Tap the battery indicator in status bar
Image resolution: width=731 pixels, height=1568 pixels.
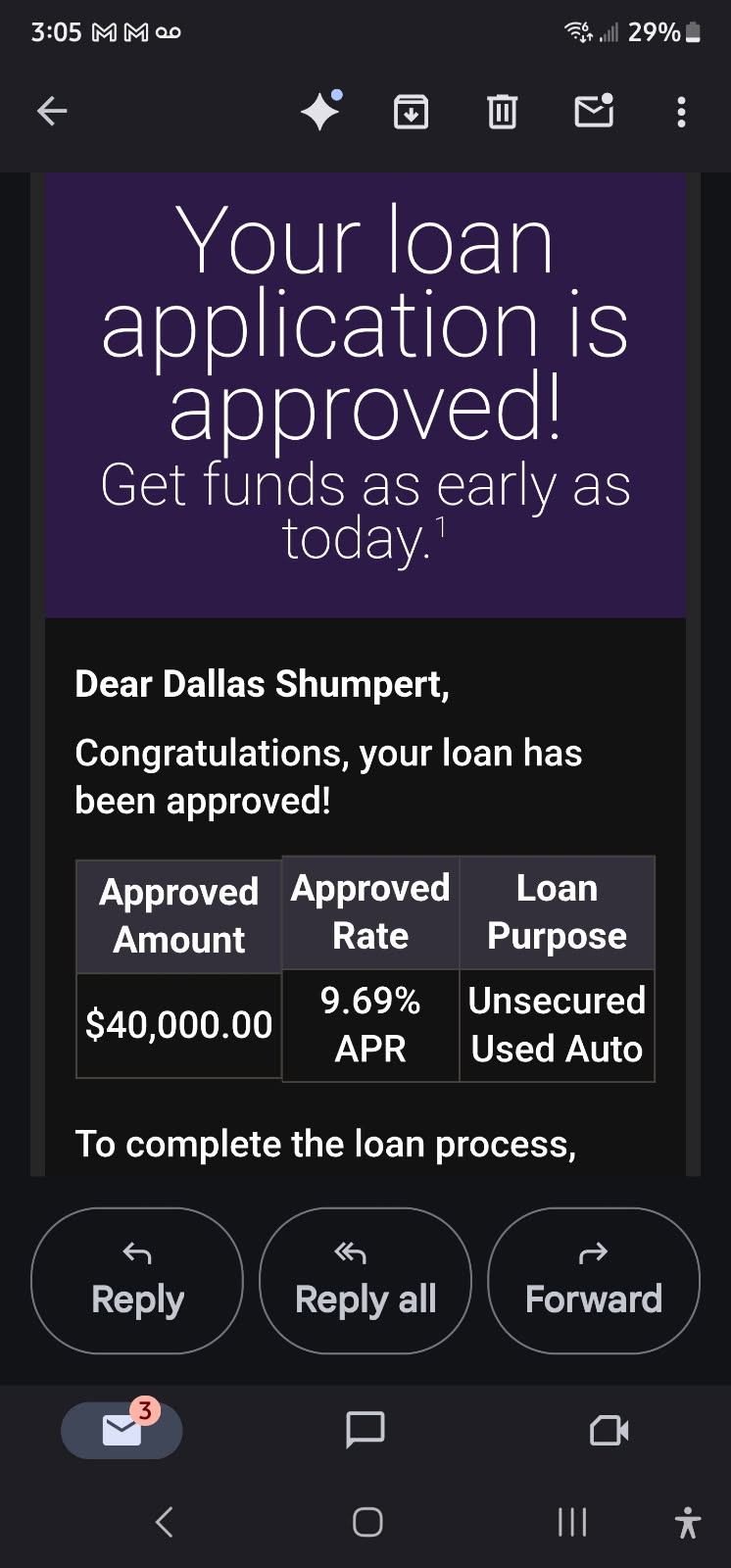[693, 32]
